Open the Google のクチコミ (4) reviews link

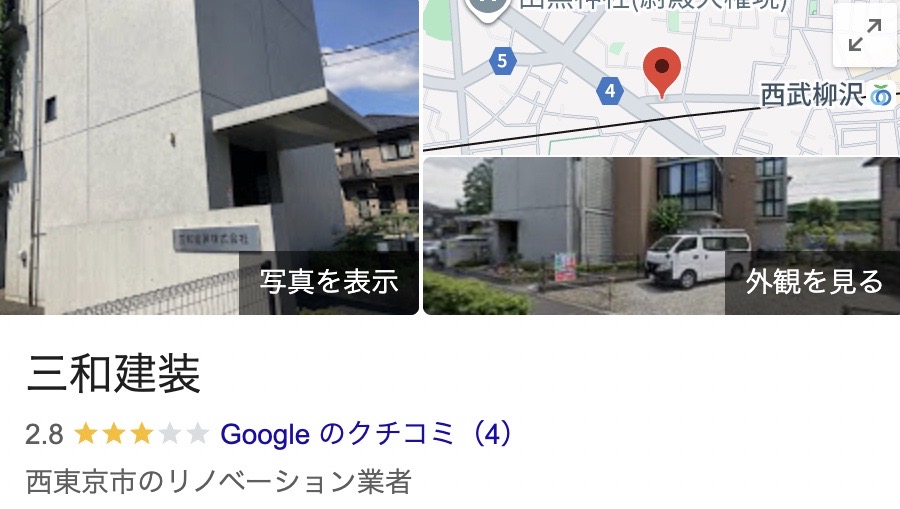[366, 434]
